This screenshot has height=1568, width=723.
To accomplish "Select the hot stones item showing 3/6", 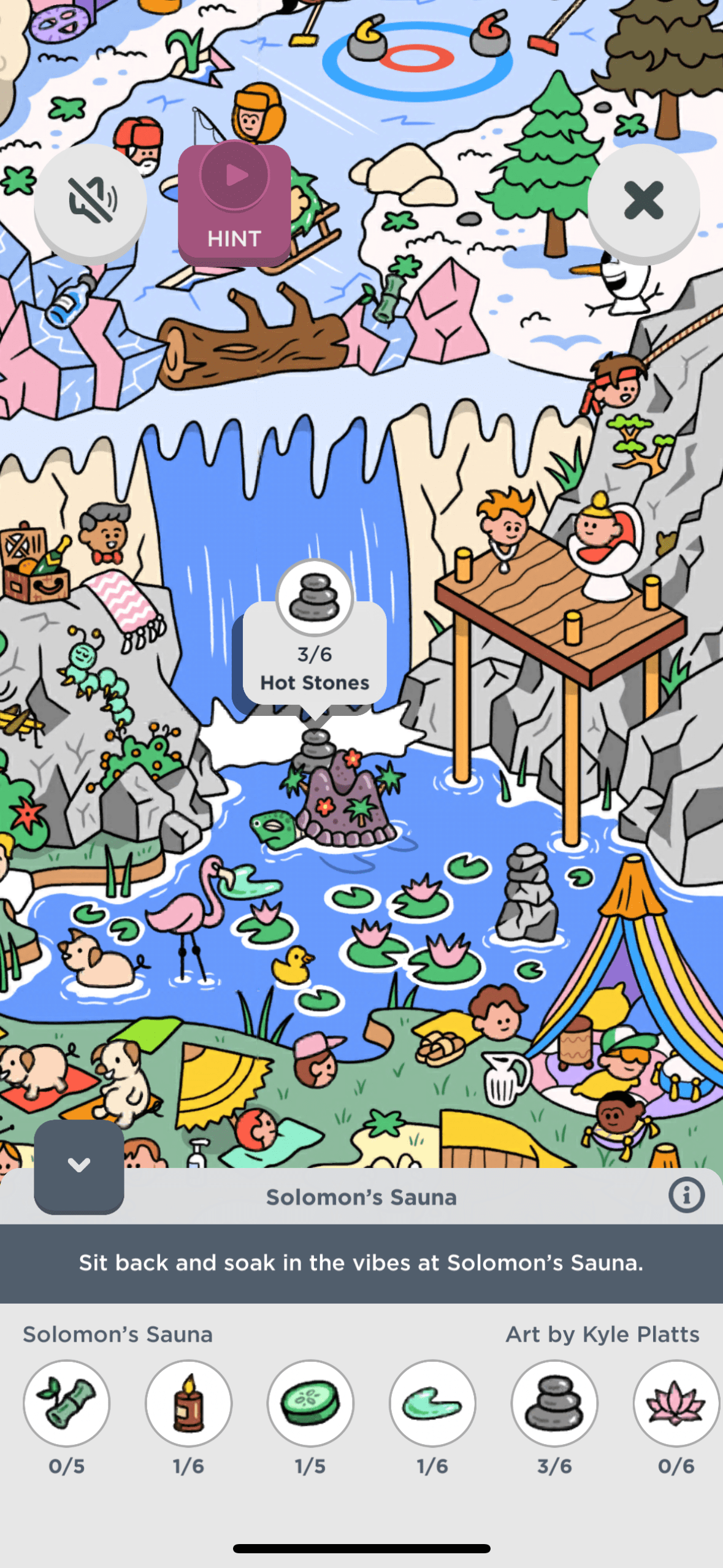I will [554, 1403].
